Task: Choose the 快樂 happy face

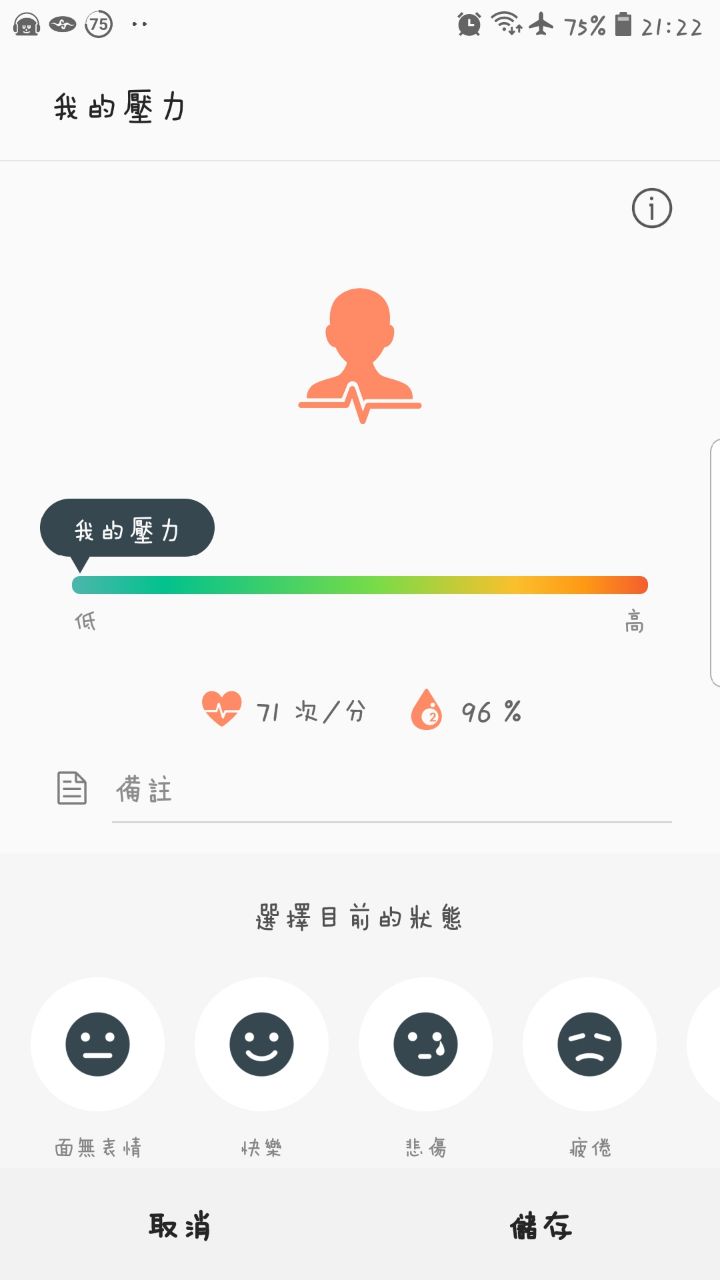Action: pos(262,1044)
